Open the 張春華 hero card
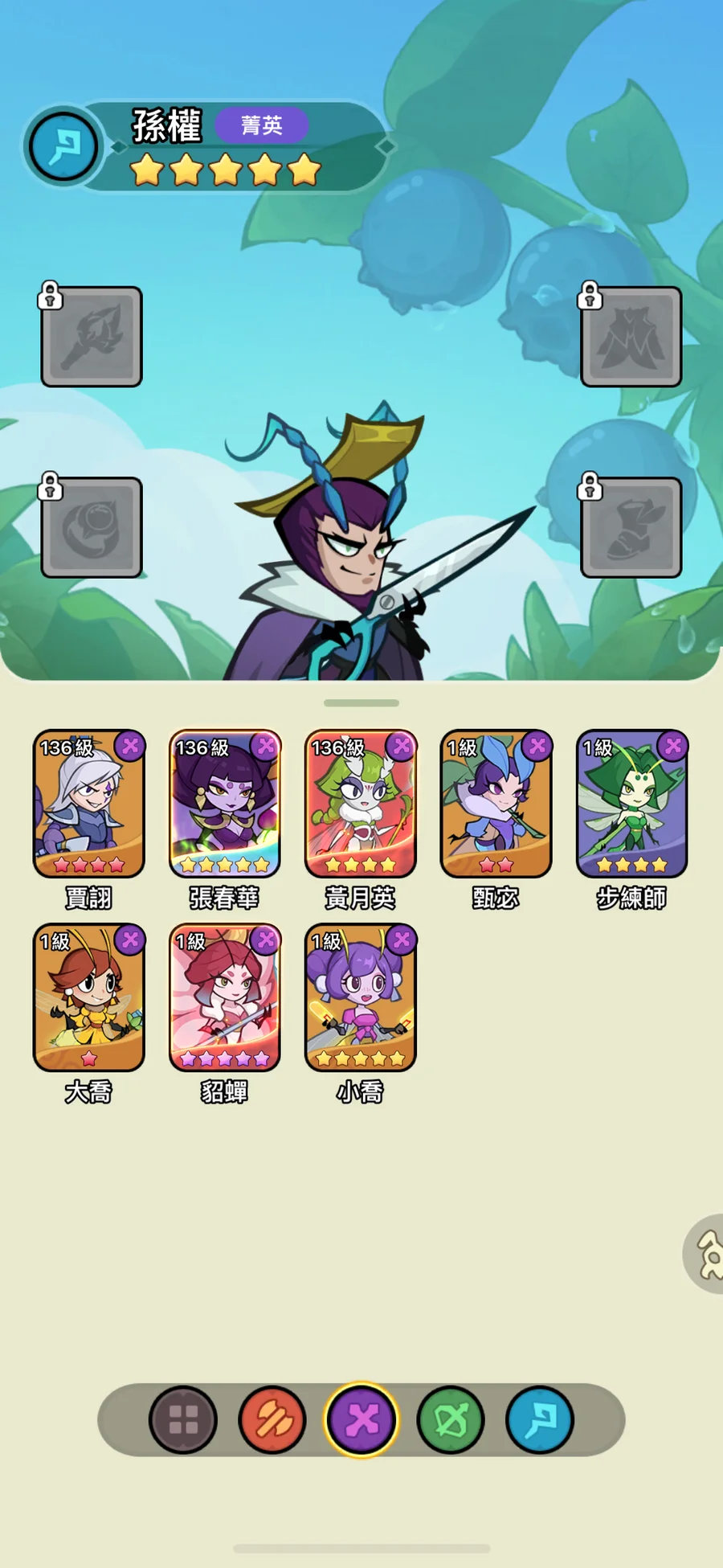Screen dimensions: 723x1568 225,803
